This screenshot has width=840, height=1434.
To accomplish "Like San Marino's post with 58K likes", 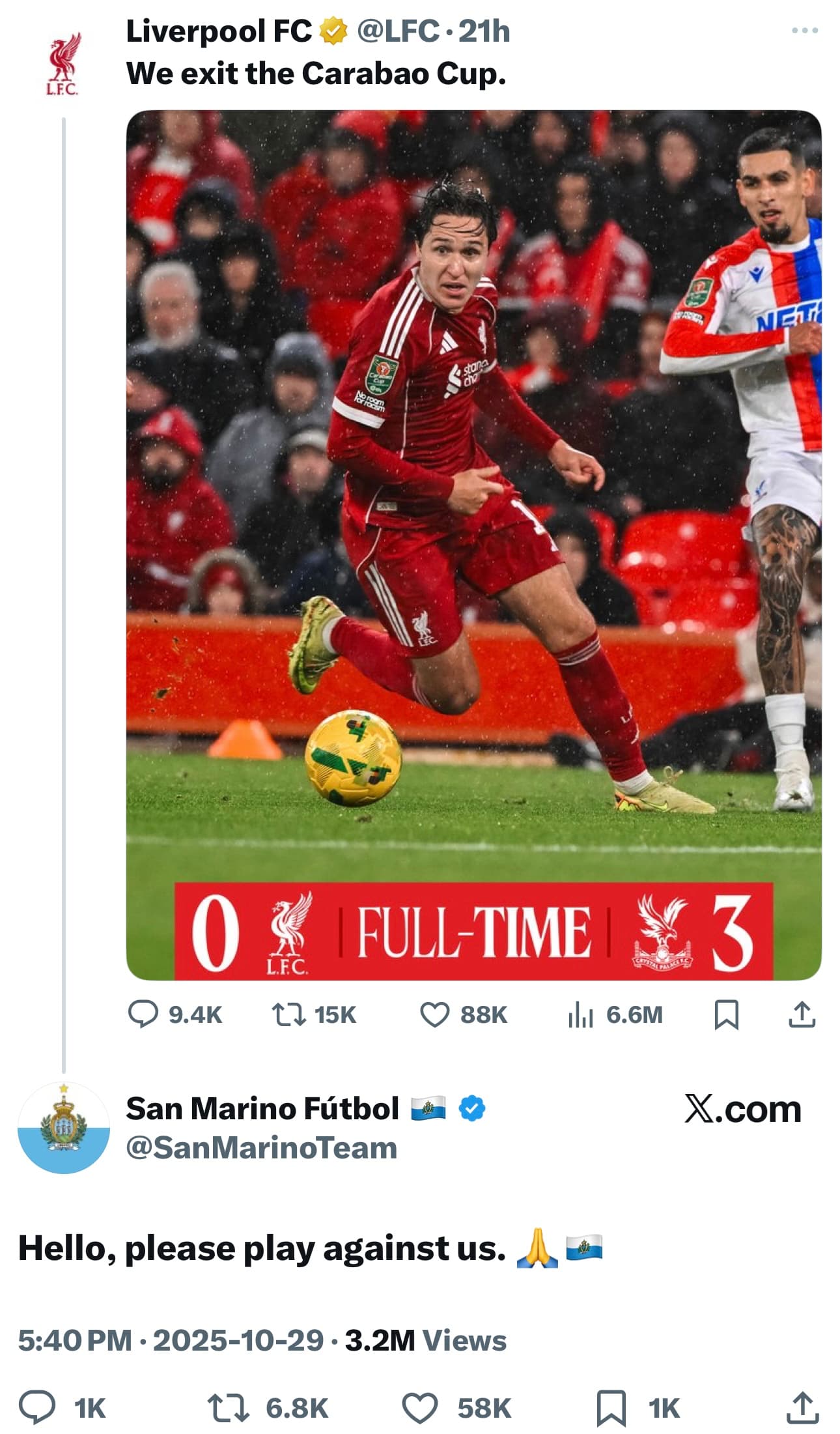I will (420, 1407).
